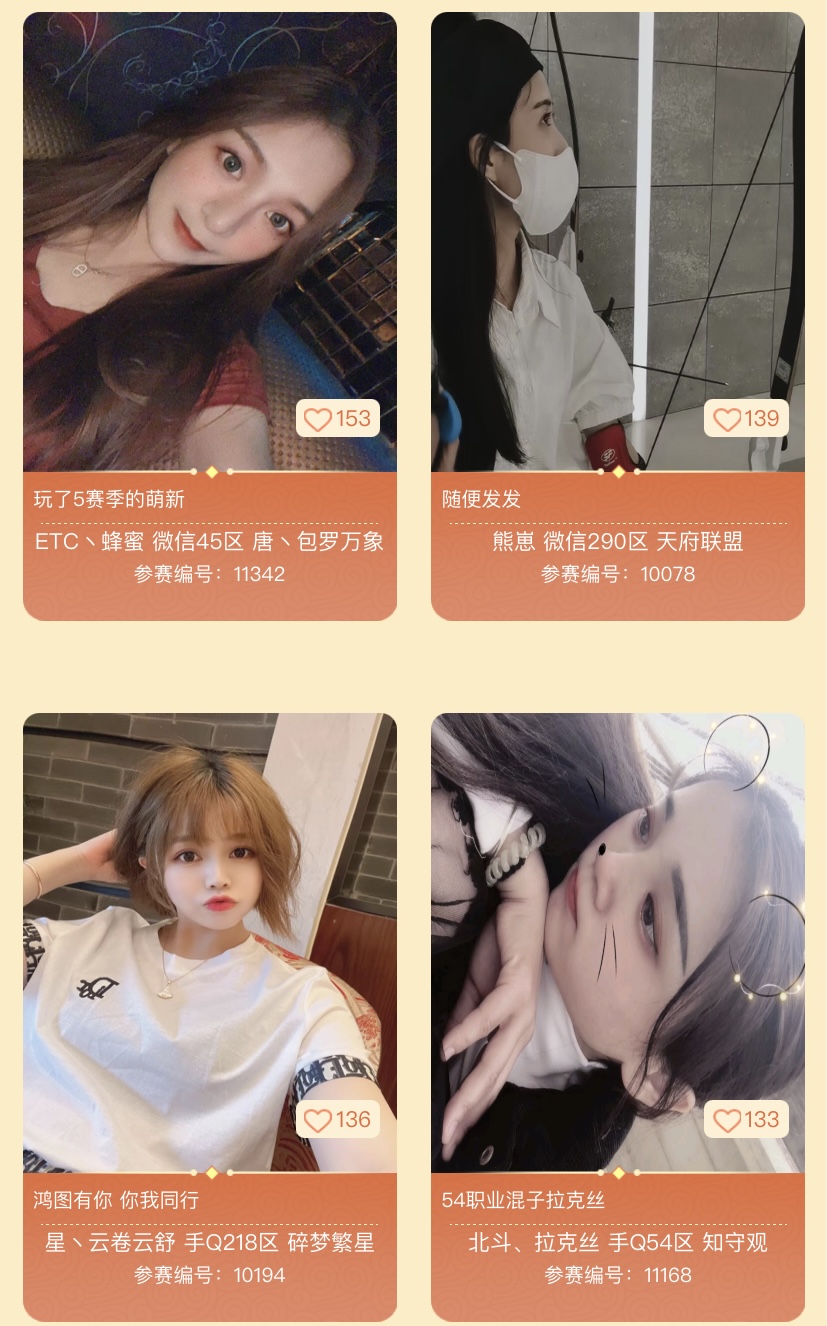This screenshot has width=827, height=1326.
Task: Like entry 10194 with 136 hearts
Action: 337,1120
